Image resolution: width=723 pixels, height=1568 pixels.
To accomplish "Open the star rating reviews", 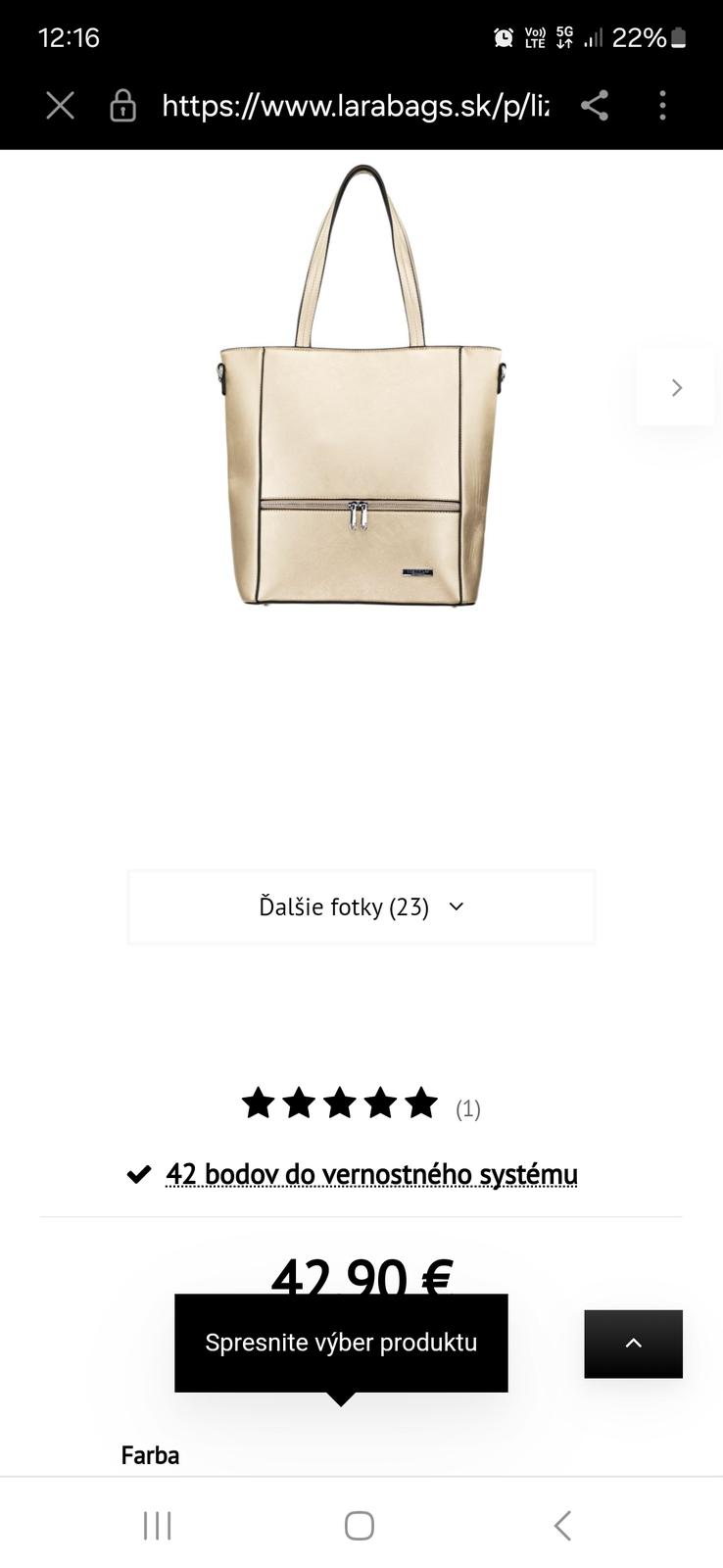I will 360,1104.
